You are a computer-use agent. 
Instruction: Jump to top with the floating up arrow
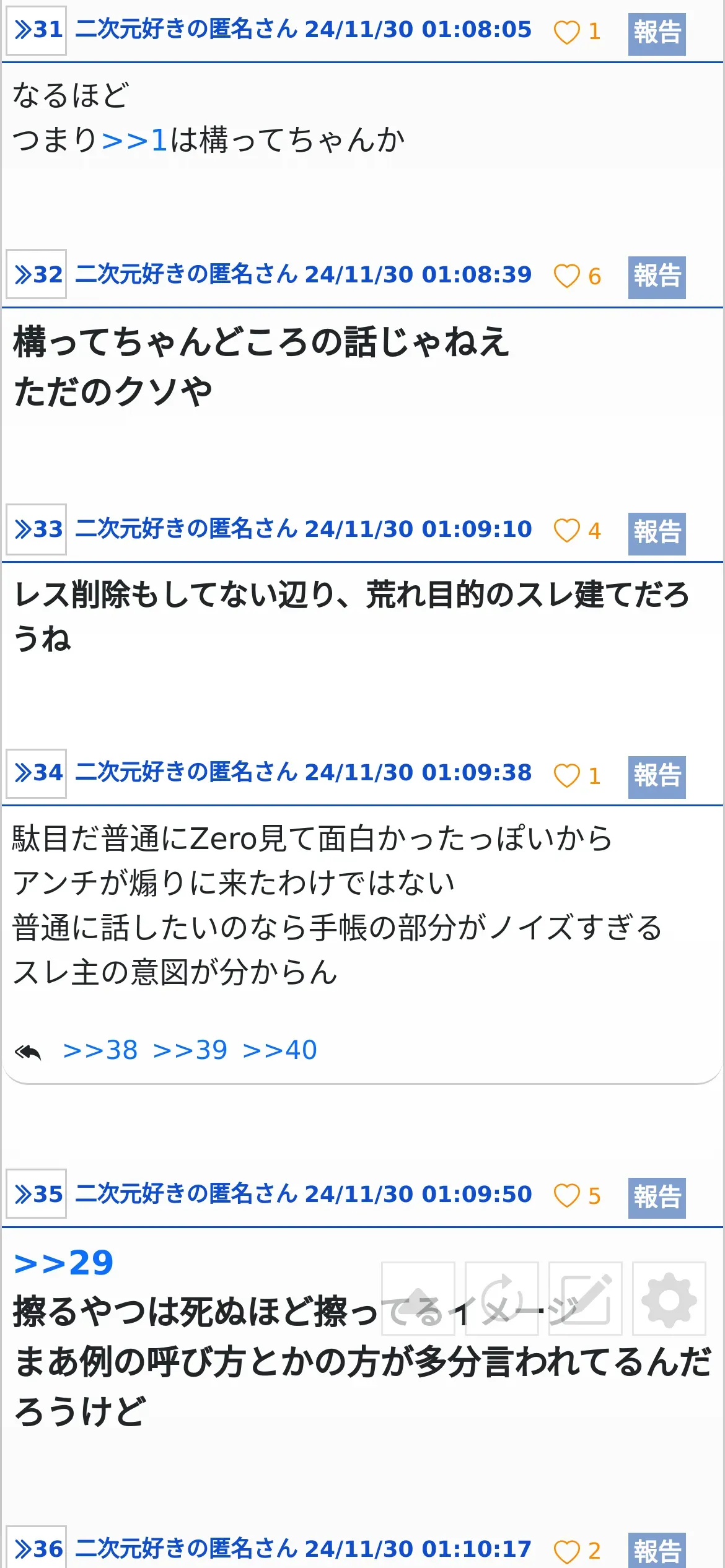(x=418, y=1299)
